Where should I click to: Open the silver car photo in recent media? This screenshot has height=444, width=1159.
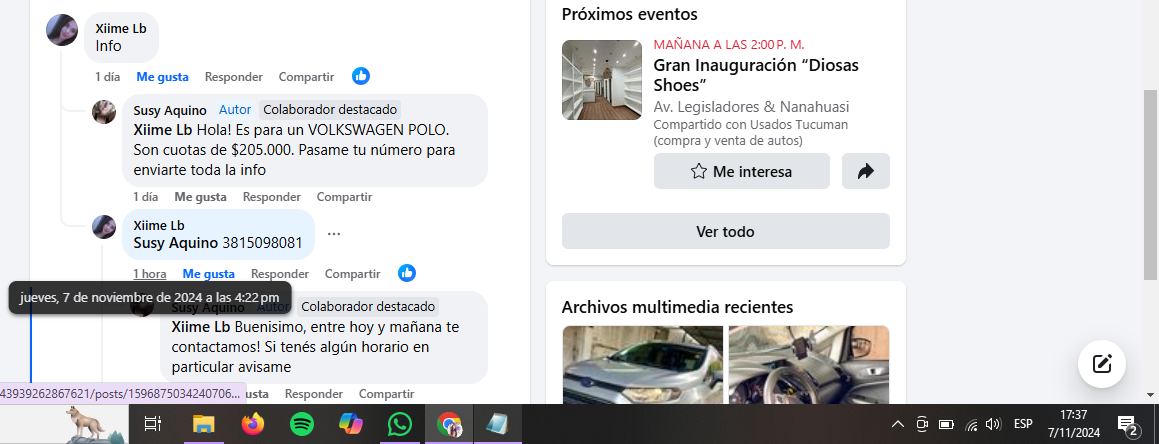[642, 365]
